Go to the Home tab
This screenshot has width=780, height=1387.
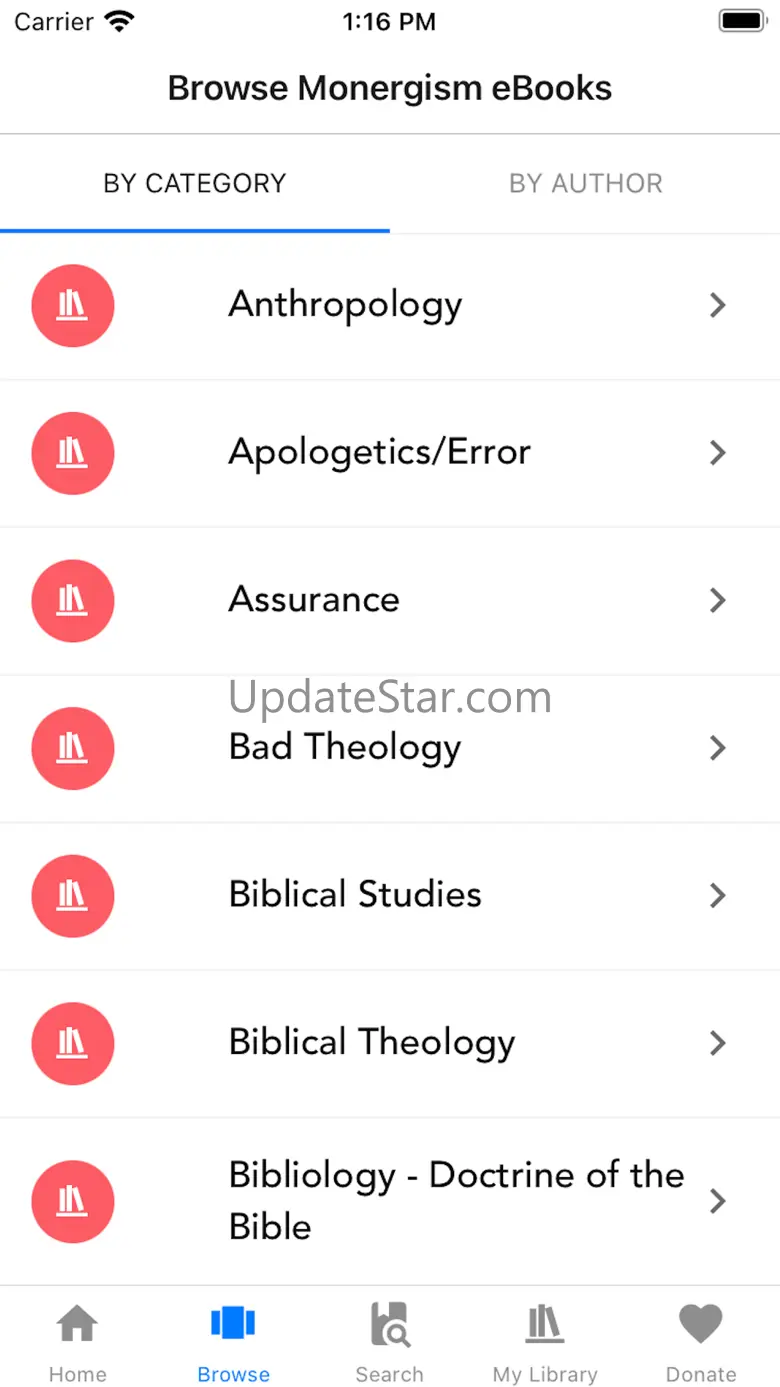tap(78, 1340)
